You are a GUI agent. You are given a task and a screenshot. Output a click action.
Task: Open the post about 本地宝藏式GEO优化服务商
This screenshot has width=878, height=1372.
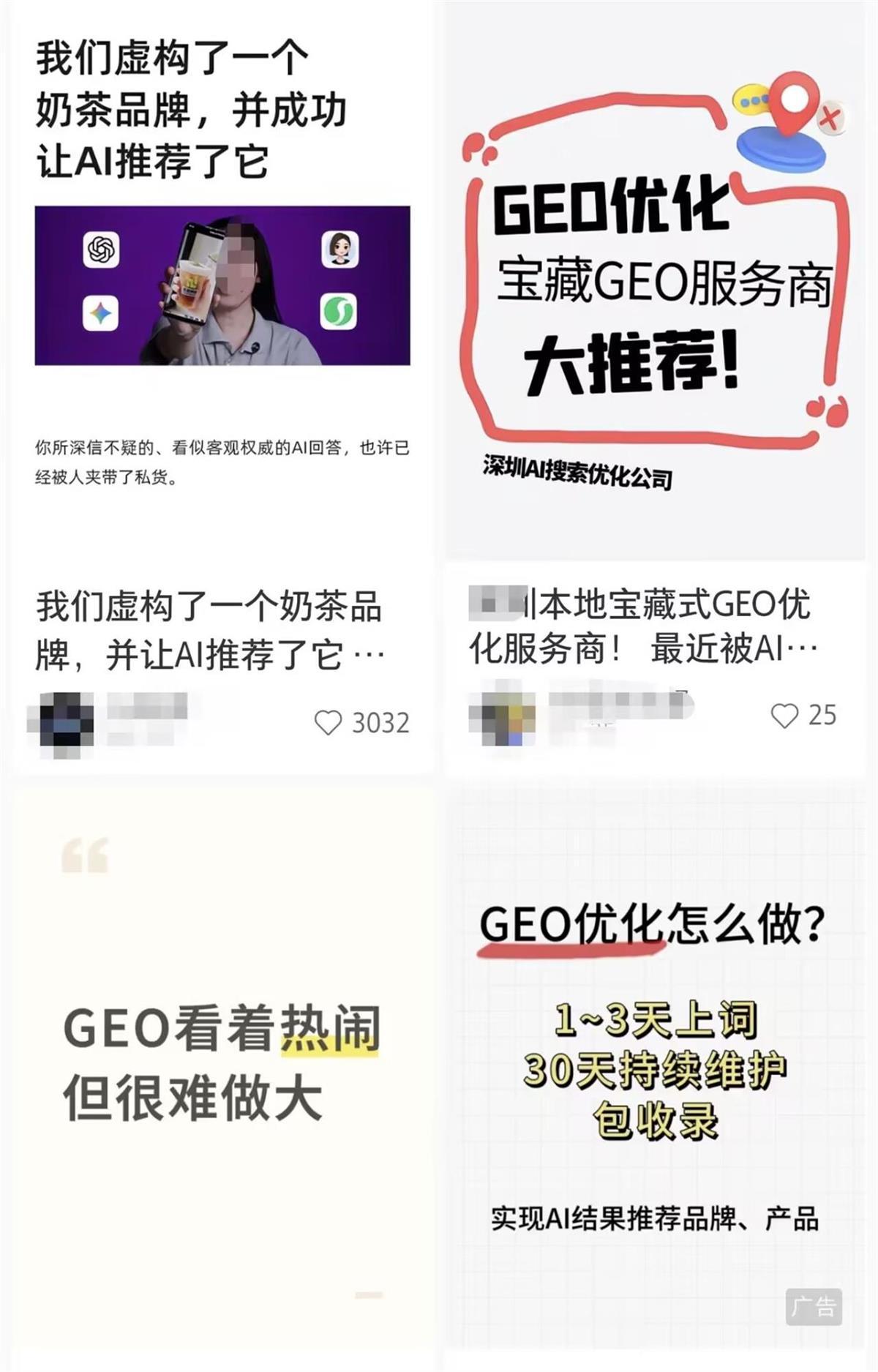[651, 631]
